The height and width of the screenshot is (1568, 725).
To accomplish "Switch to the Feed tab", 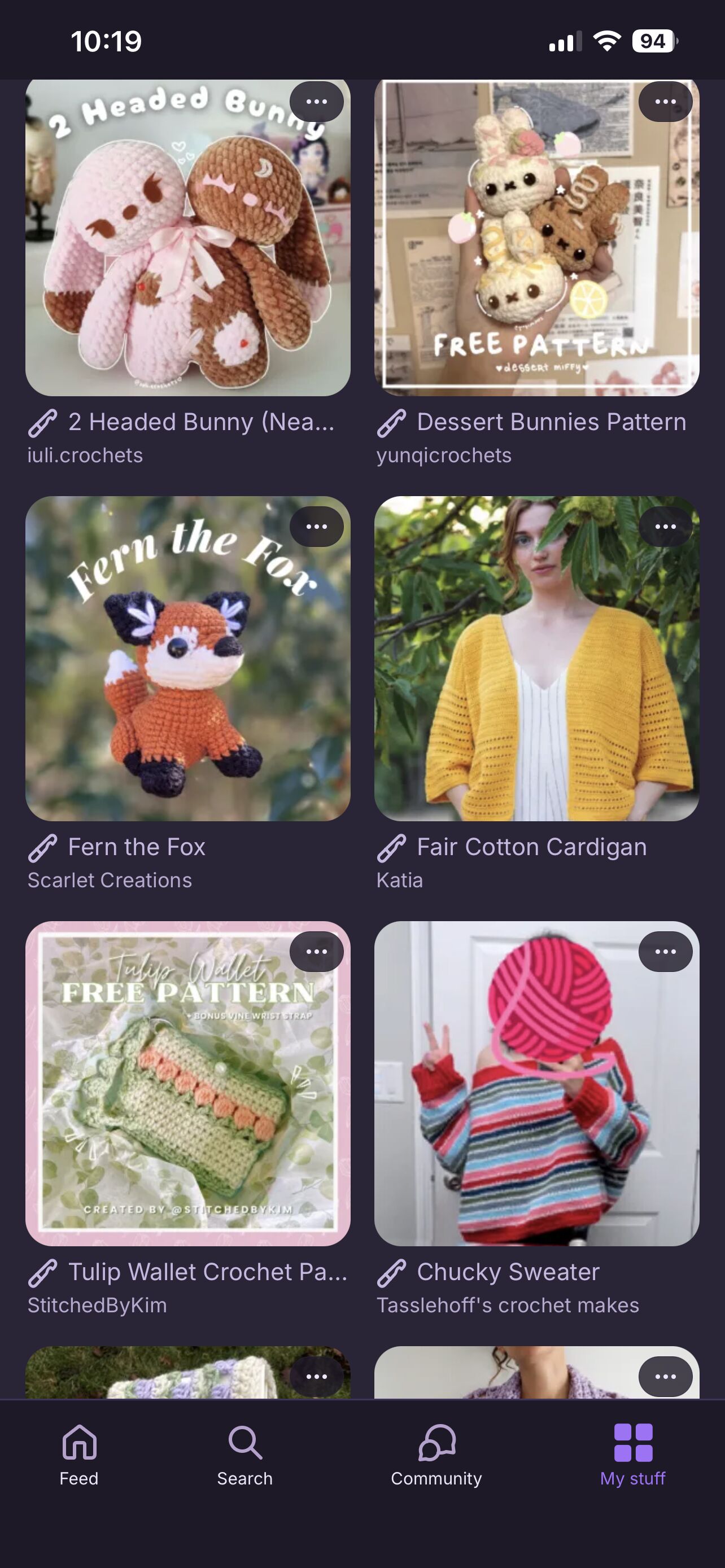I will (x=79, y=1455).
